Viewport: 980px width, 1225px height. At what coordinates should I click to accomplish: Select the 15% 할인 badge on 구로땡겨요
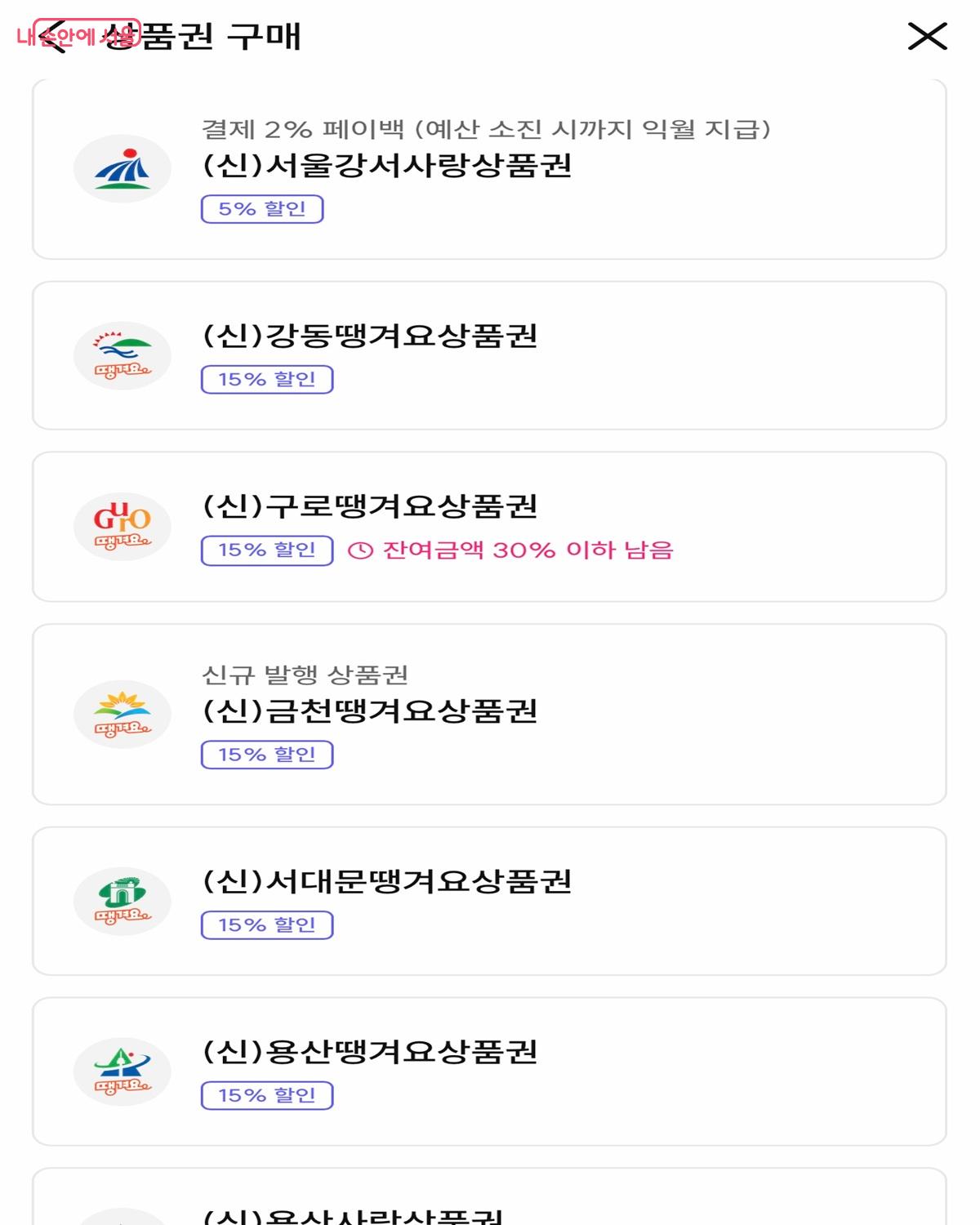[x=266, y=551]
